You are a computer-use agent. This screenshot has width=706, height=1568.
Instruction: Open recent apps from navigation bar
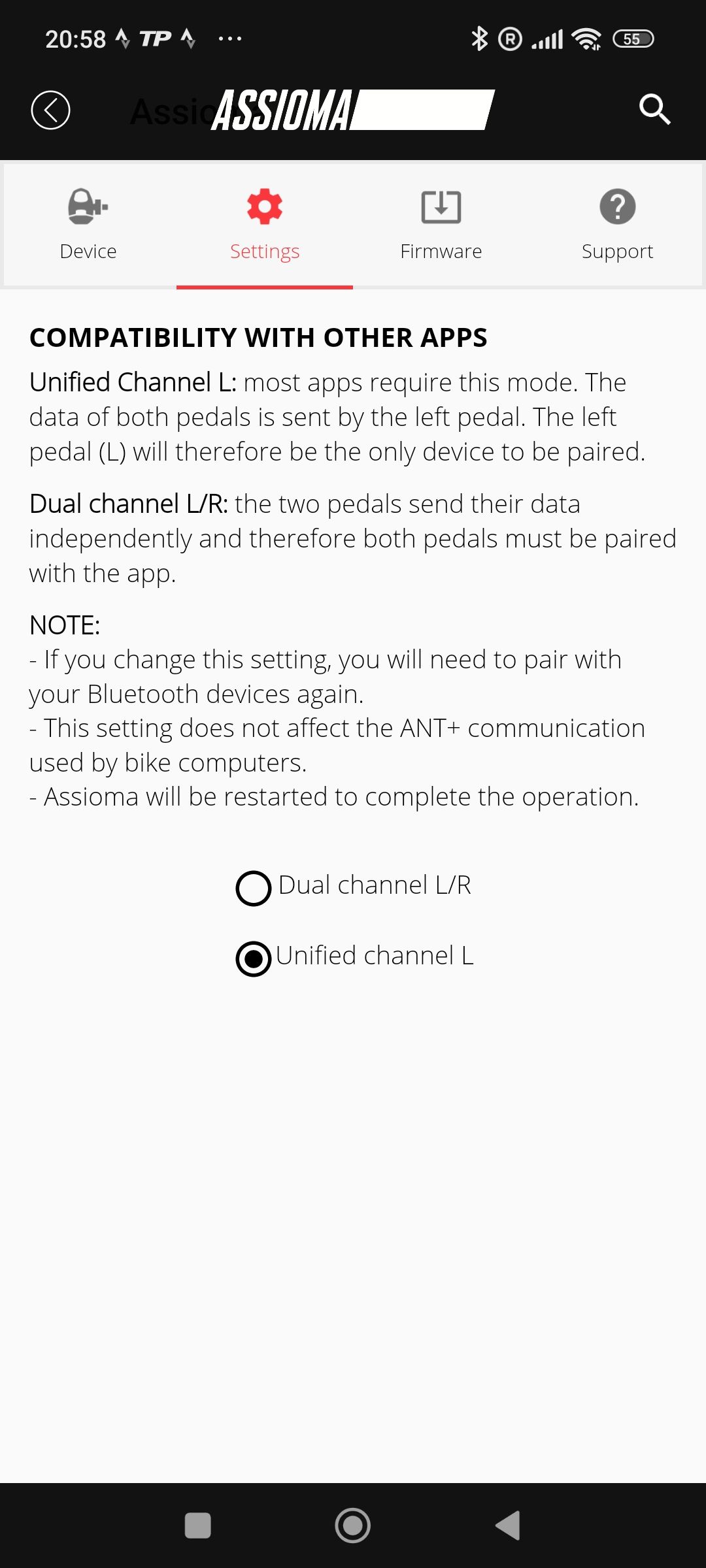click(x=197, y=1526)
